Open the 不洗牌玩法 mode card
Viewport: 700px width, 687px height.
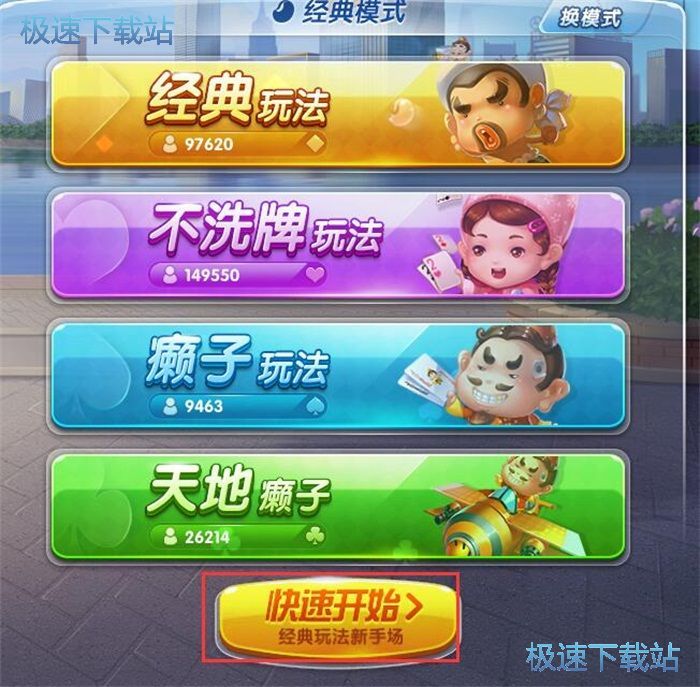tap(338, 244)
